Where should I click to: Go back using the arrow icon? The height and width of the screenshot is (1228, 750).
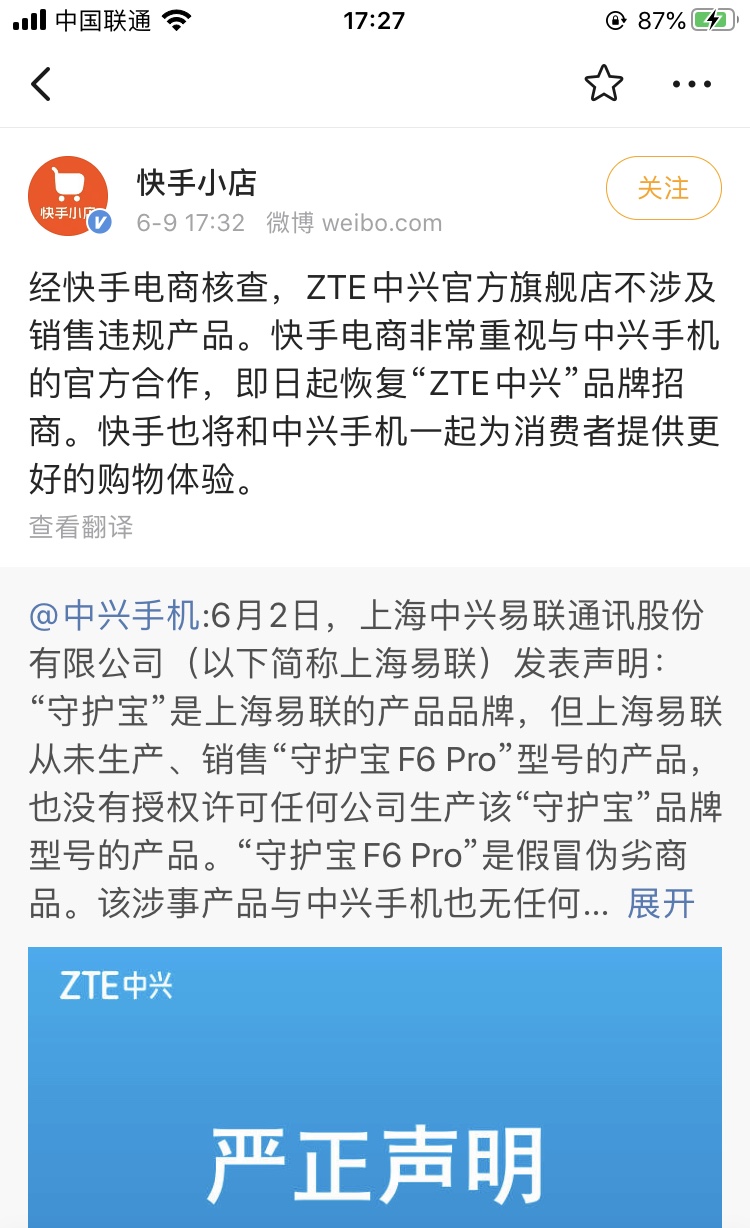coord(41,84)
